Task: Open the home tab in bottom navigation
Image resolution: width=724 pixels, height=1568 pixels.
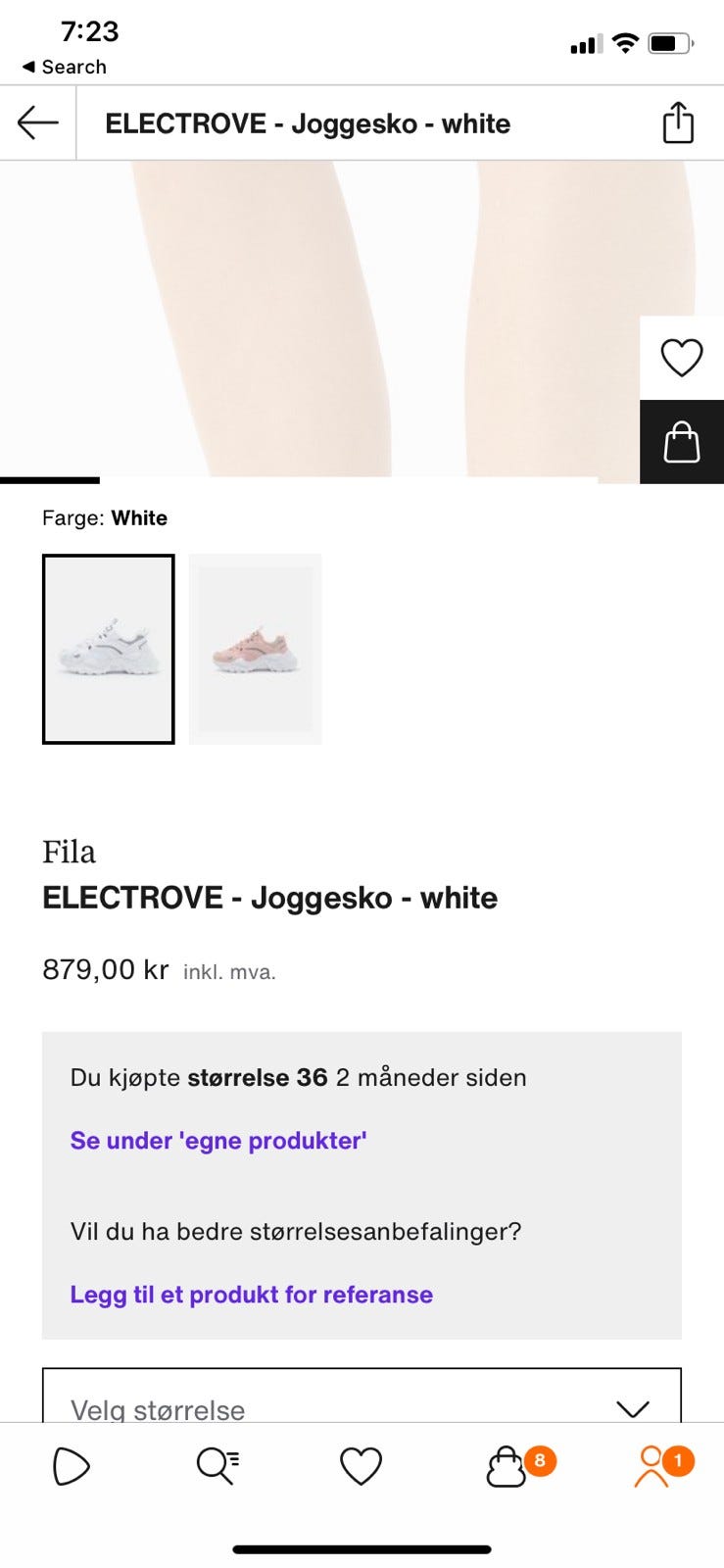Action: pos(72,1467)
